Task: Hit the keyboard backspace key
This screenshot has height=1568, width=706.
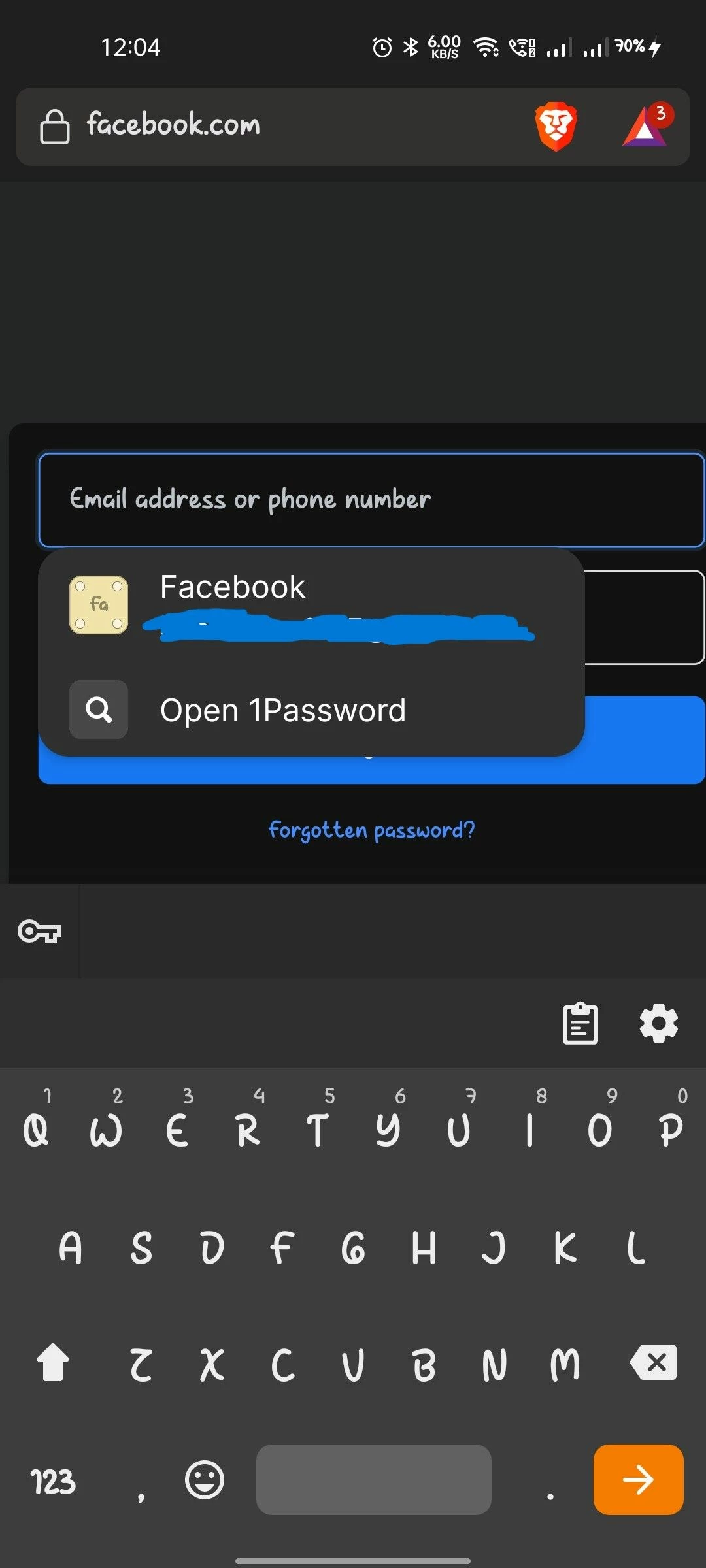Action: [x=653, y=1362]
